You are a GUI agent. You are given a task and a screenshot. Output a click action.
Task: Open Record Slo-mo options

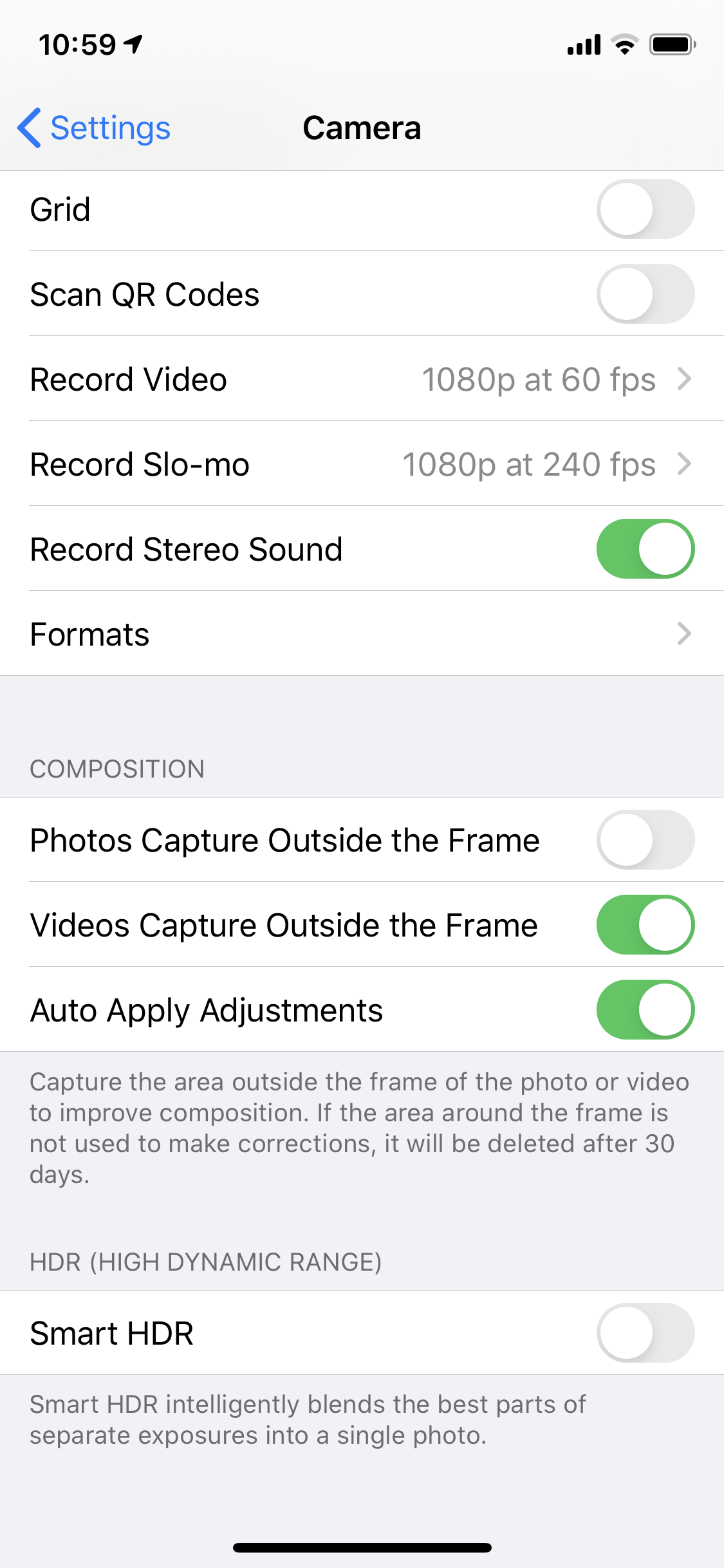tap(362, 464)
